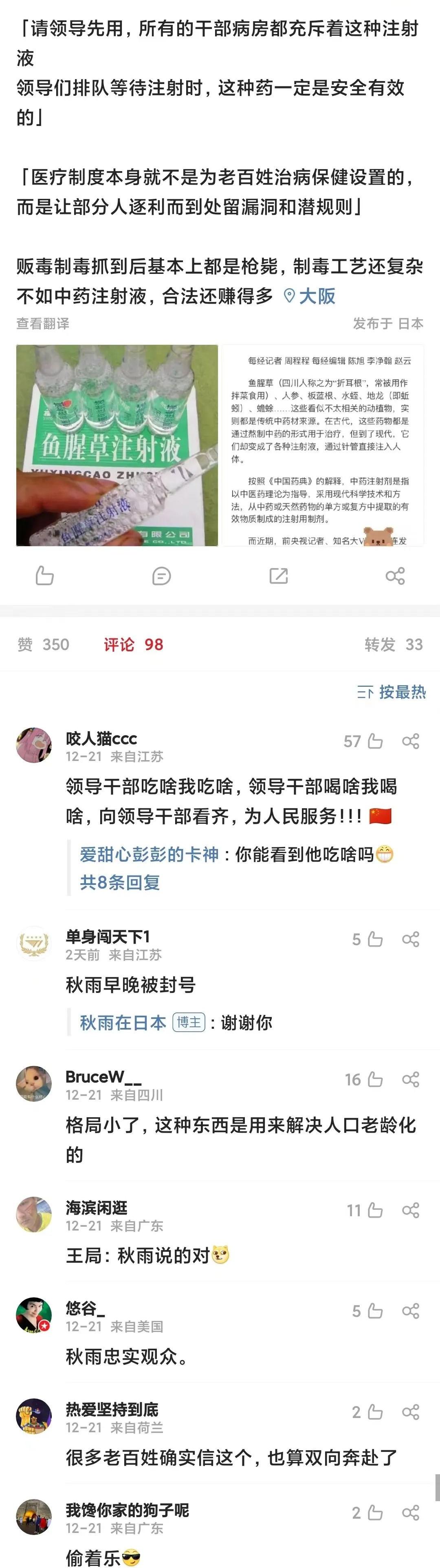The width and height of the screenshot is (440, 1568).
Task: Like 咬人猫ccc's comment
Action: [x=376, y=741]
